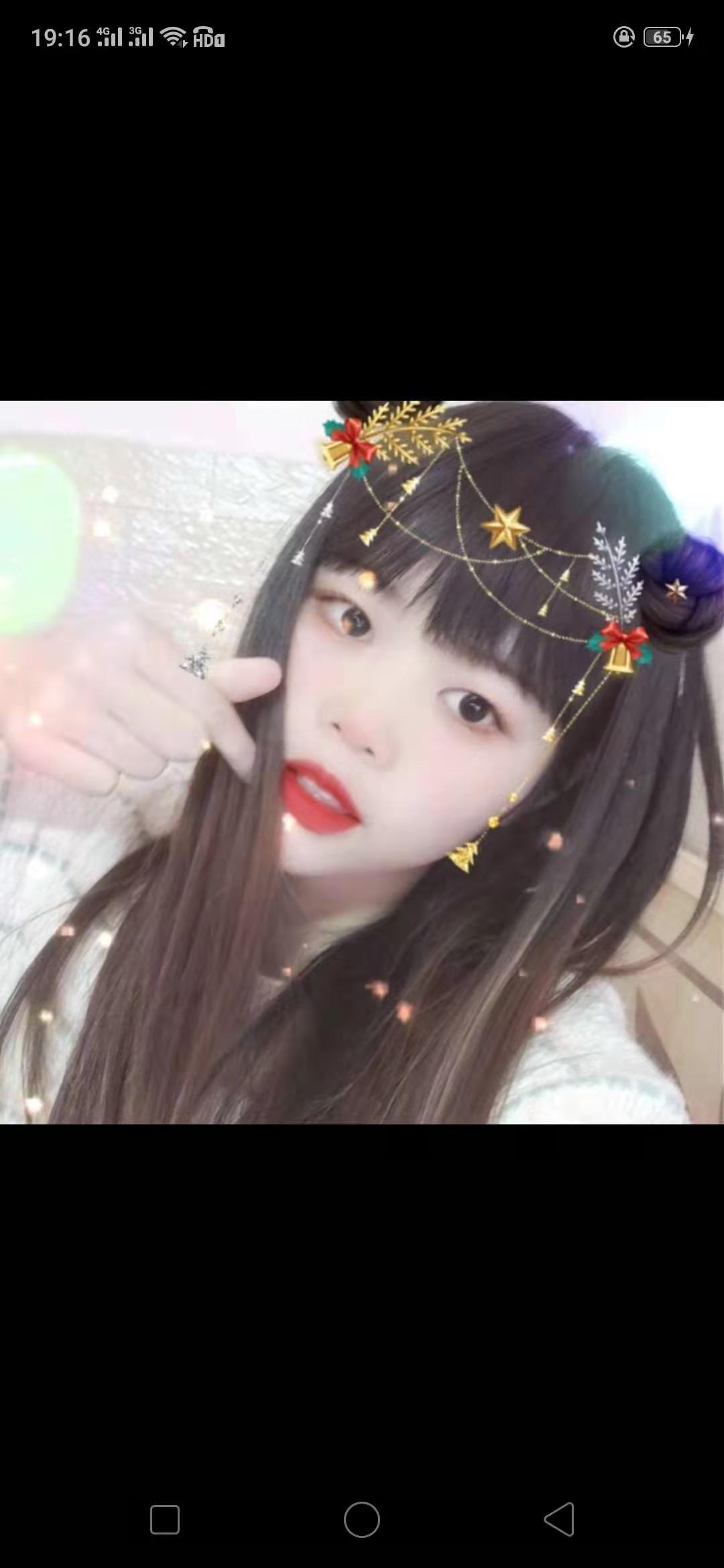Image resolution: width=724 pixels, height=1568 pixels.
Task: Open the recent apps overview
Action: point(165,1519)
